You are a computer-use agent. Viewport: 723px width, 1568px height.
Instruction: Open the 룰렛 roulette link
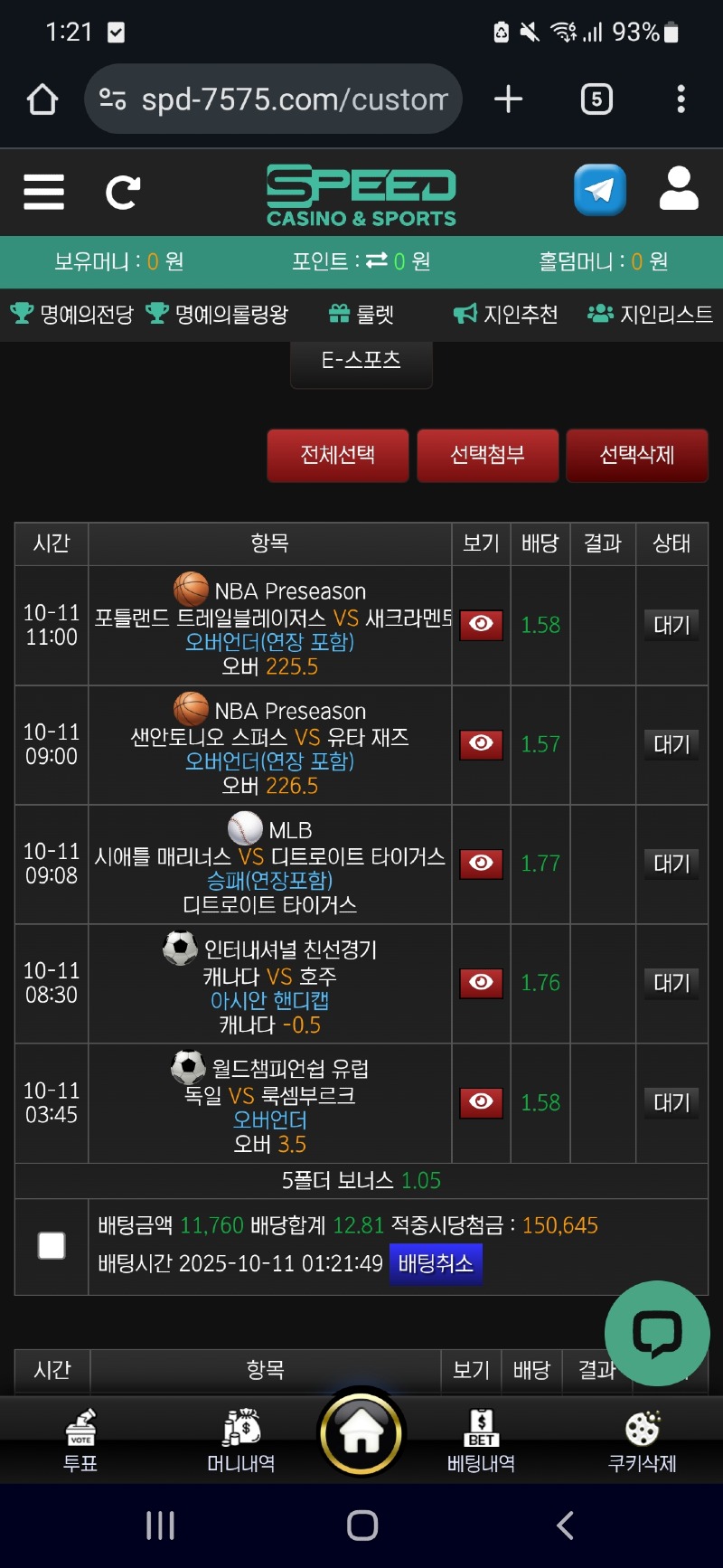(x=361, y=314)
